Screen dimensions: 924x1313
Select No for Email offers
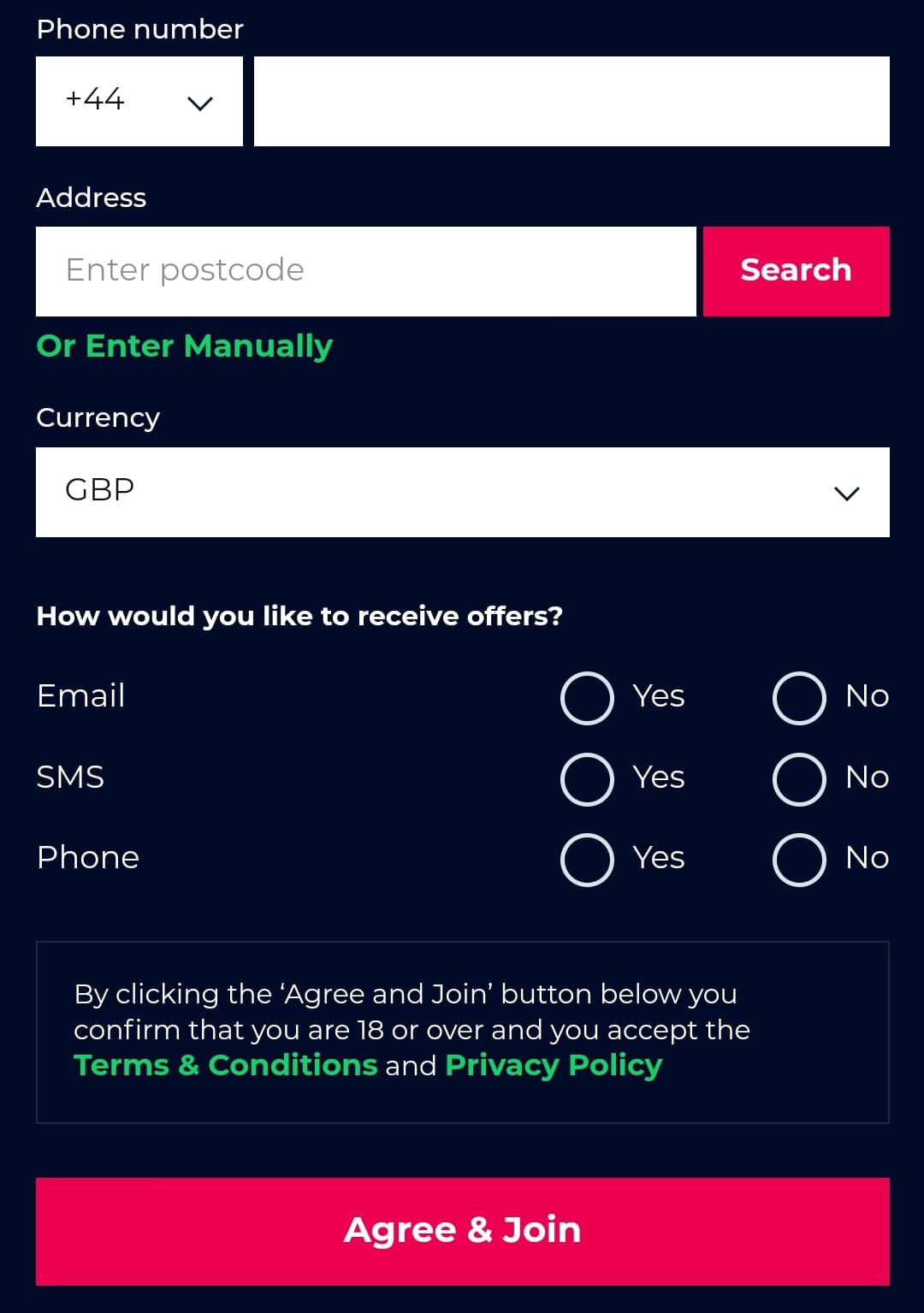point(799,698)
